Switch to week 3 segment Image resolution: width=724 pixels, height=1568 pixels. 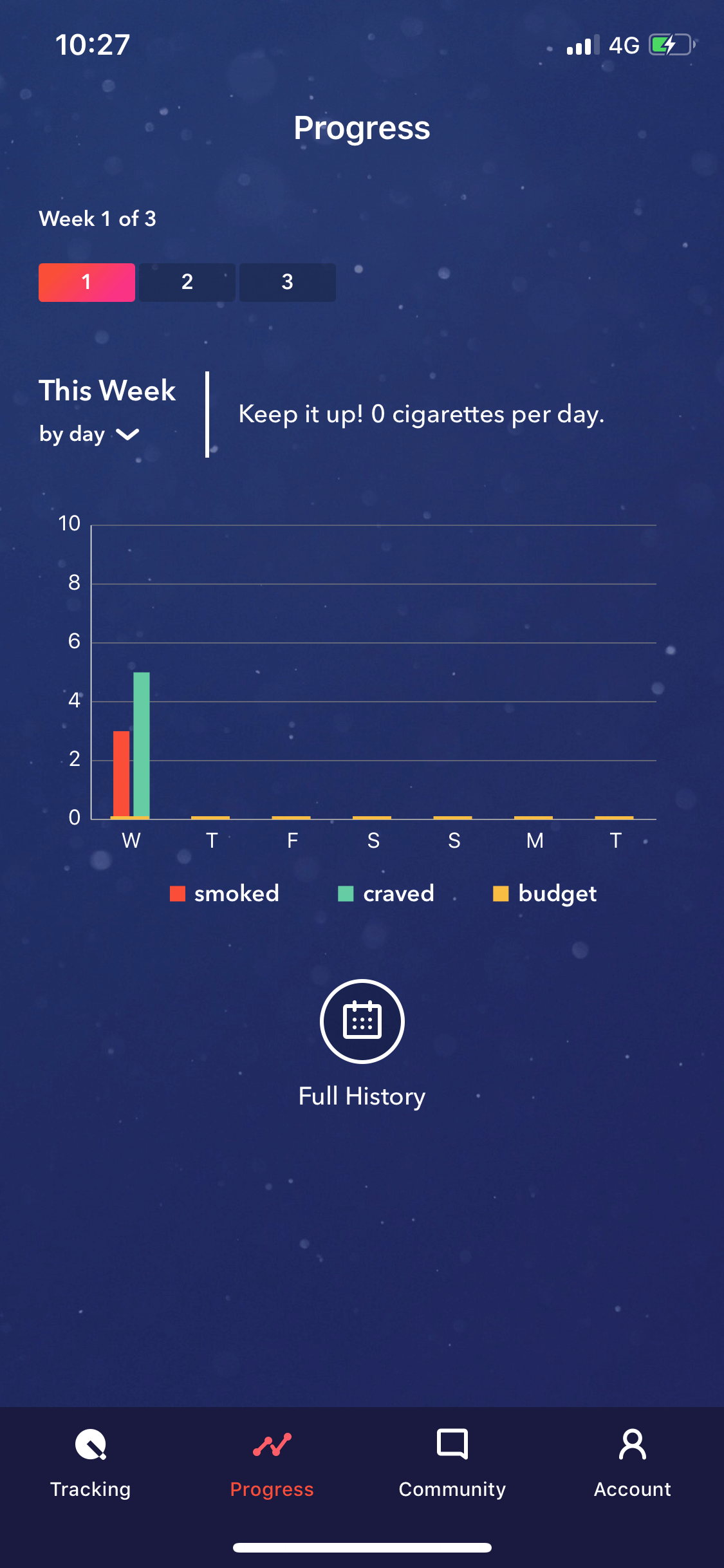(288, 282)
